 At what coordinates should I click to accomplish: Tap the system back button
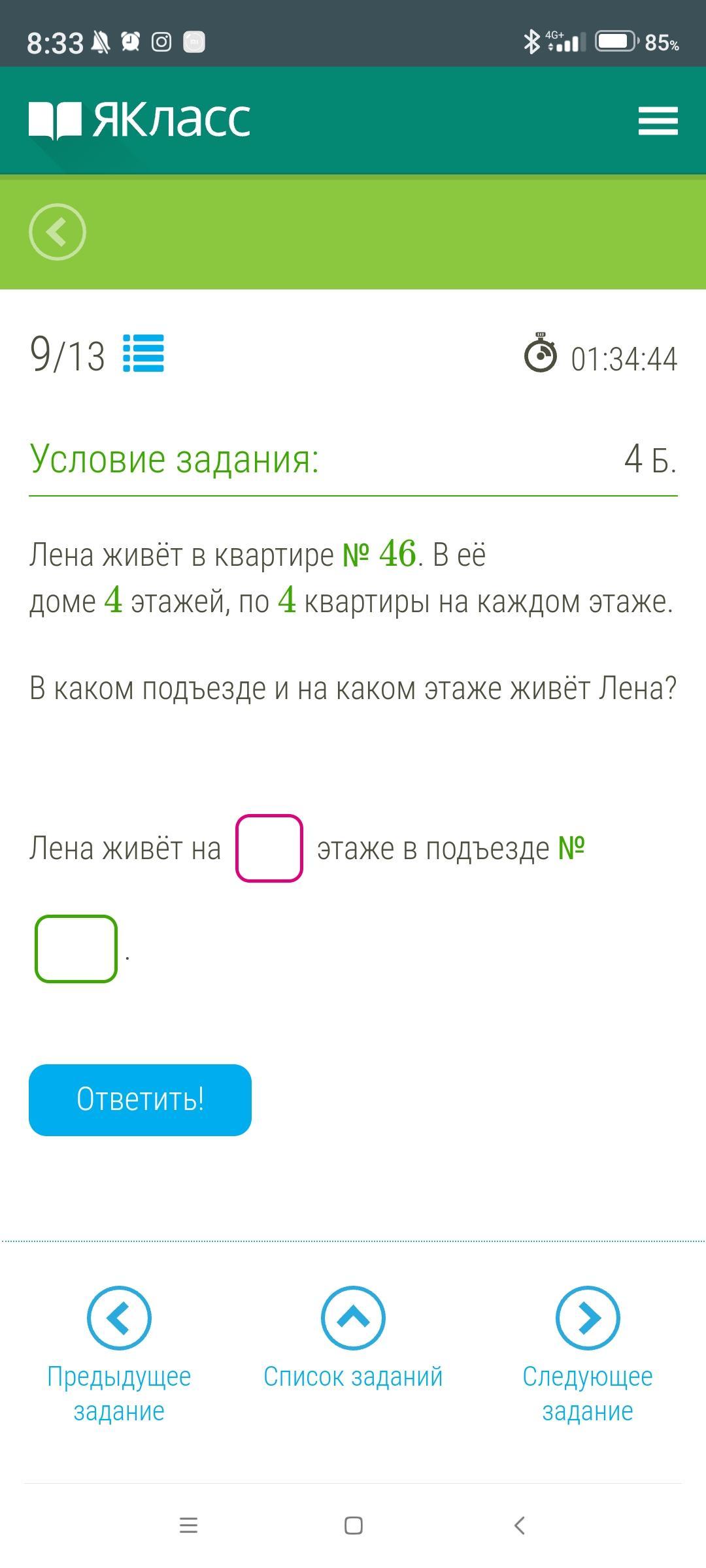click(x=520, y=1526)
